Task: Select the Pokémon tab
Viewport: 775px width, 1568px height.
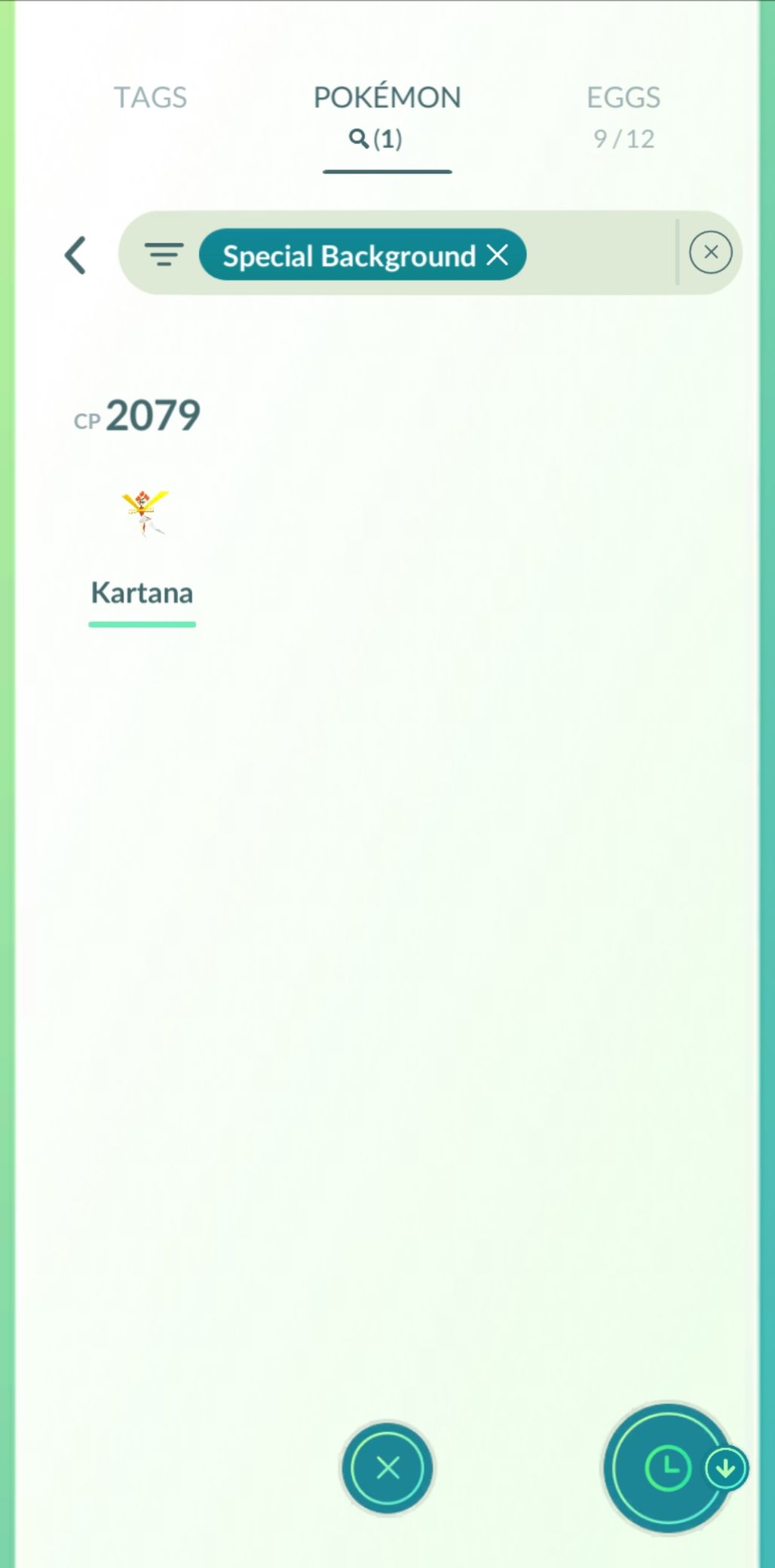Action: pos(387,118)
